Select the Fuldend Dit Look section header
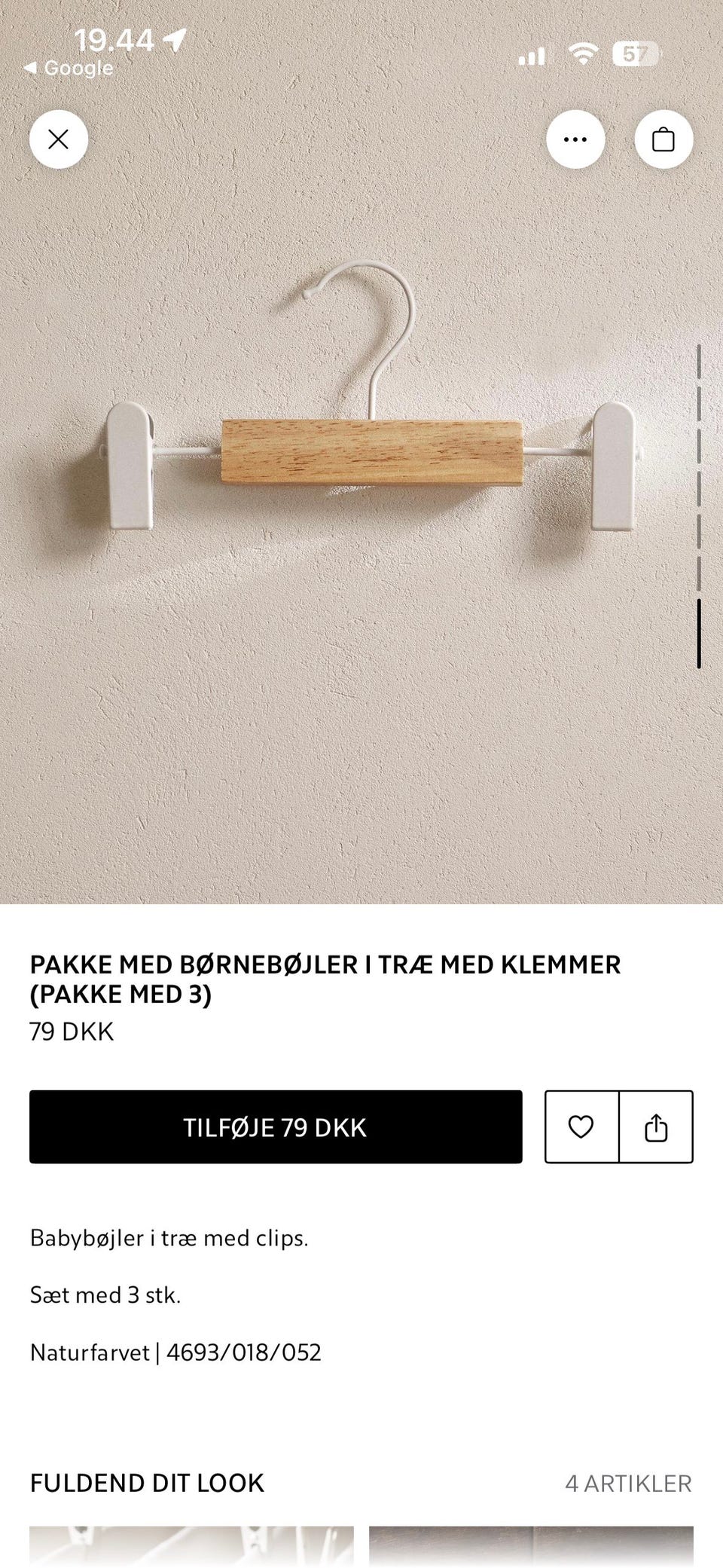 146,1484
